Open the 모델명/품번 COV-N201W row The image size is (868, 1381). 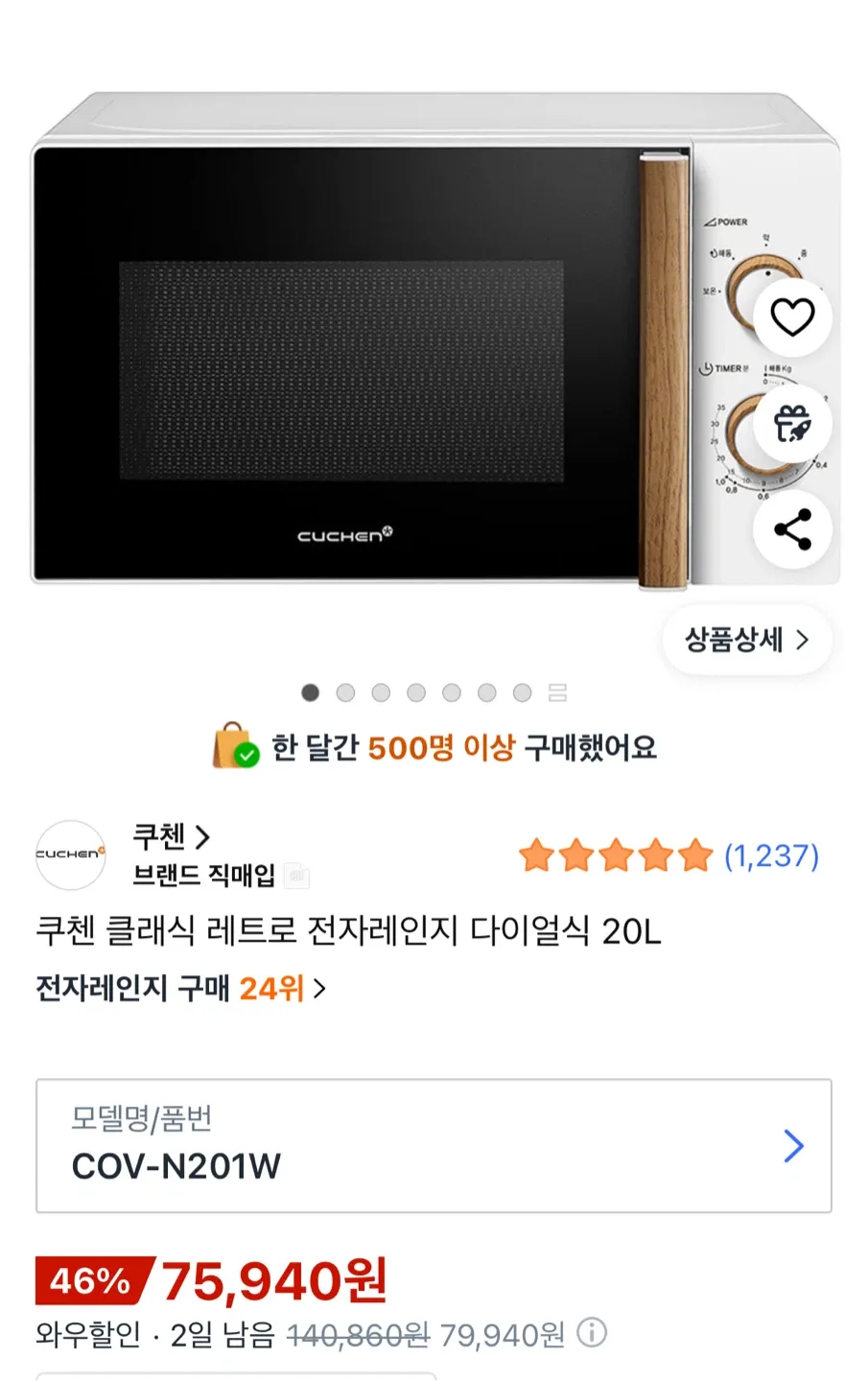pyautogui.click(x=434, y=1145)
